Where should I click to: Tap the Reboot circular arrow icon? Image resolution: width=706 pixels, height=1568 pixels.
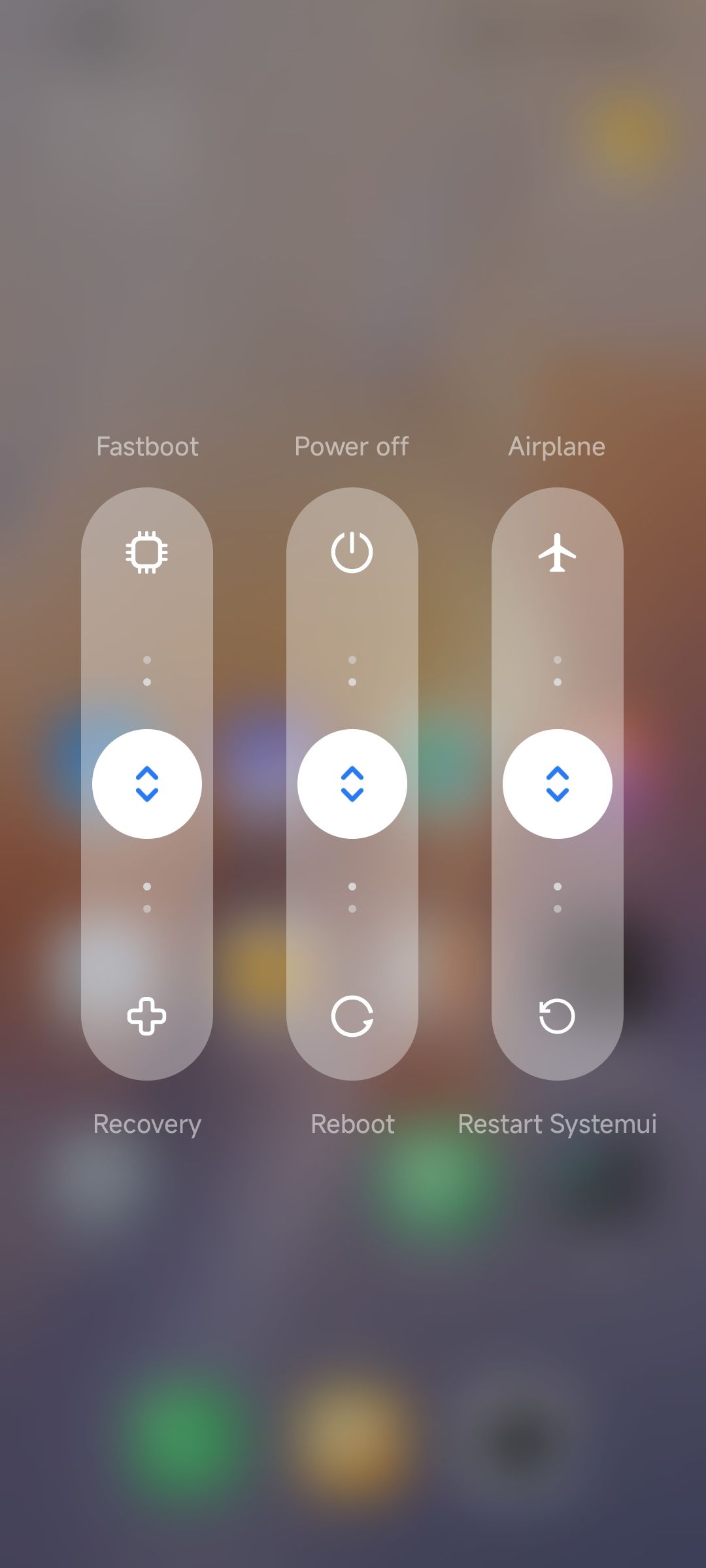(352, 1016)
